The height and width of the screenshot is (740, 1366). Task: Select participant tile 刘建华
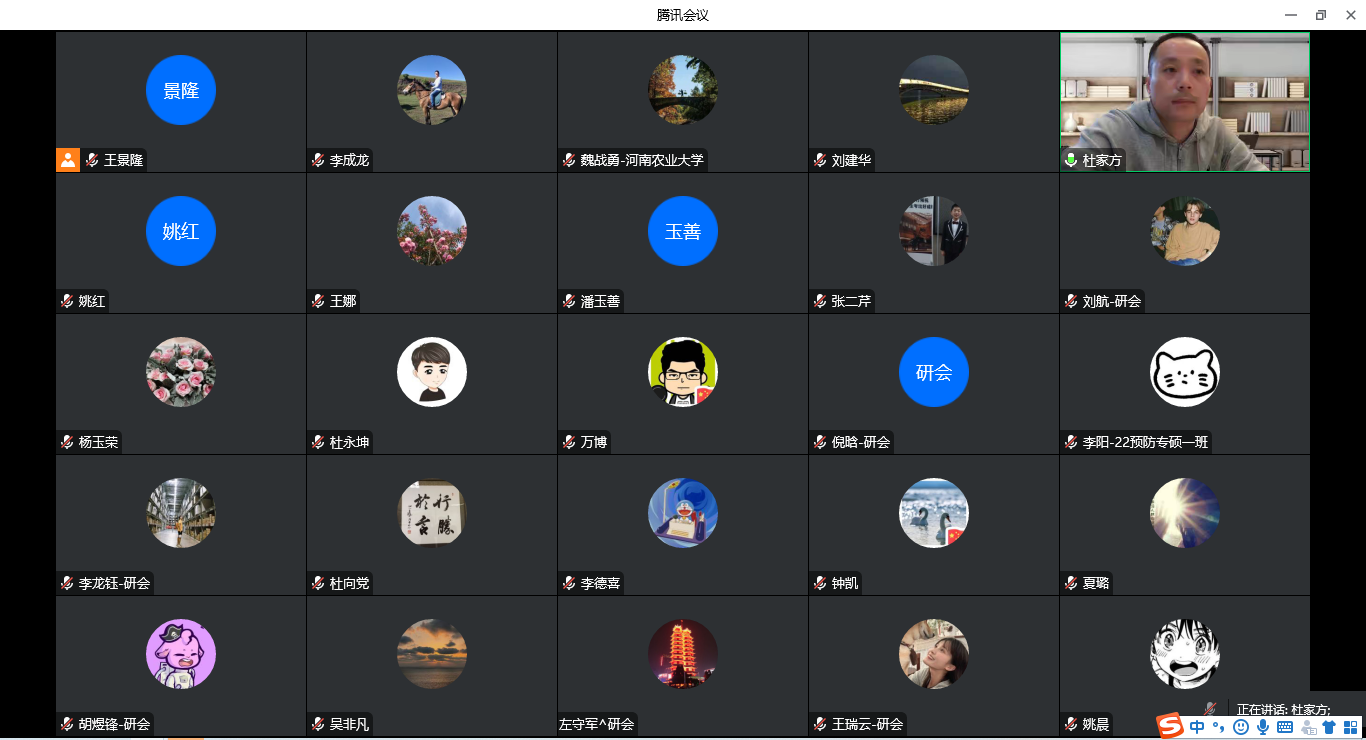pos(934,102)
